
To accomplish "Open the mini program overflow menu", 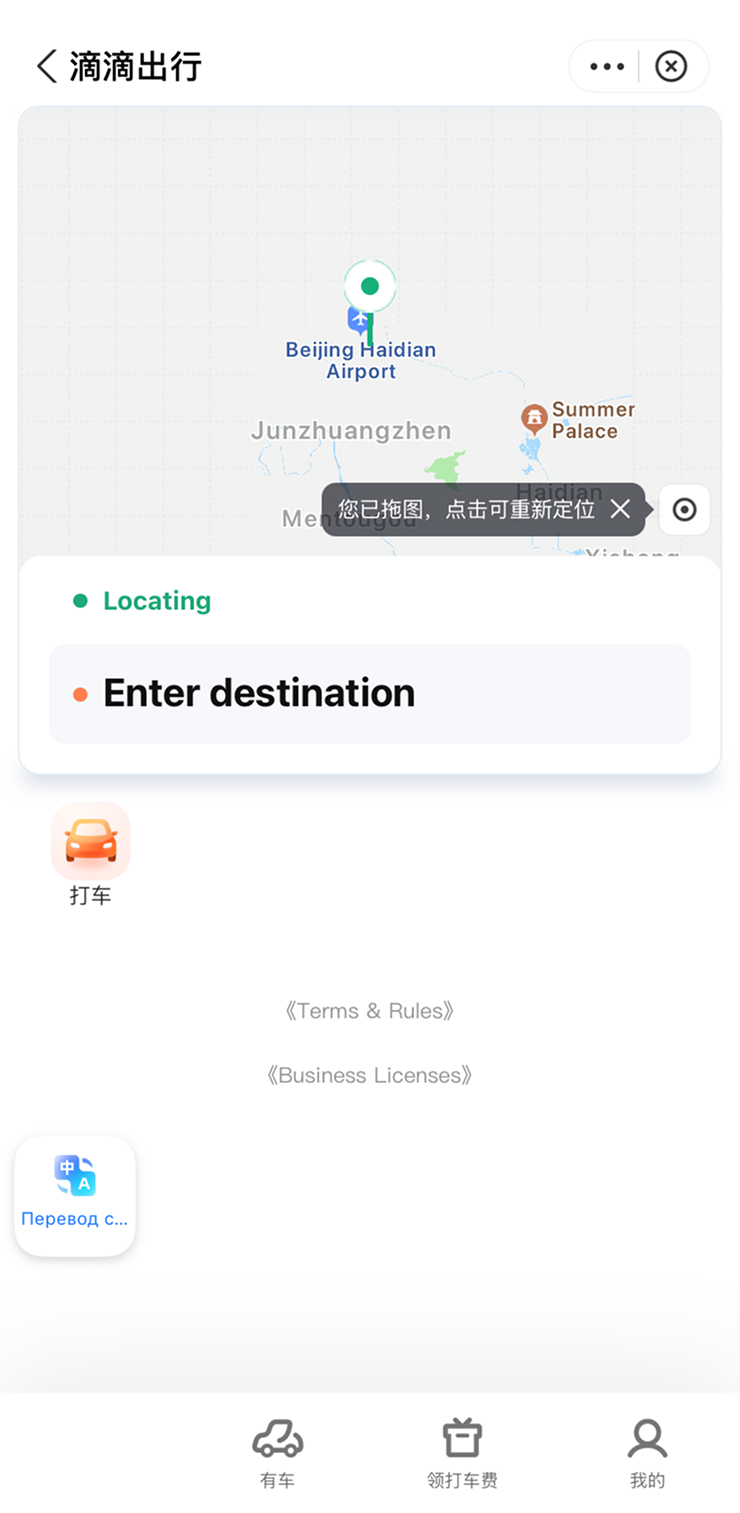I will pyautogui.click(x=606, y=67).
